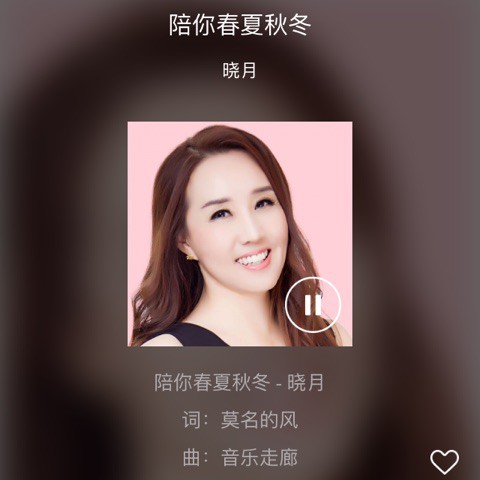
Task: Pause the song with the pause button
Action: 313,305
